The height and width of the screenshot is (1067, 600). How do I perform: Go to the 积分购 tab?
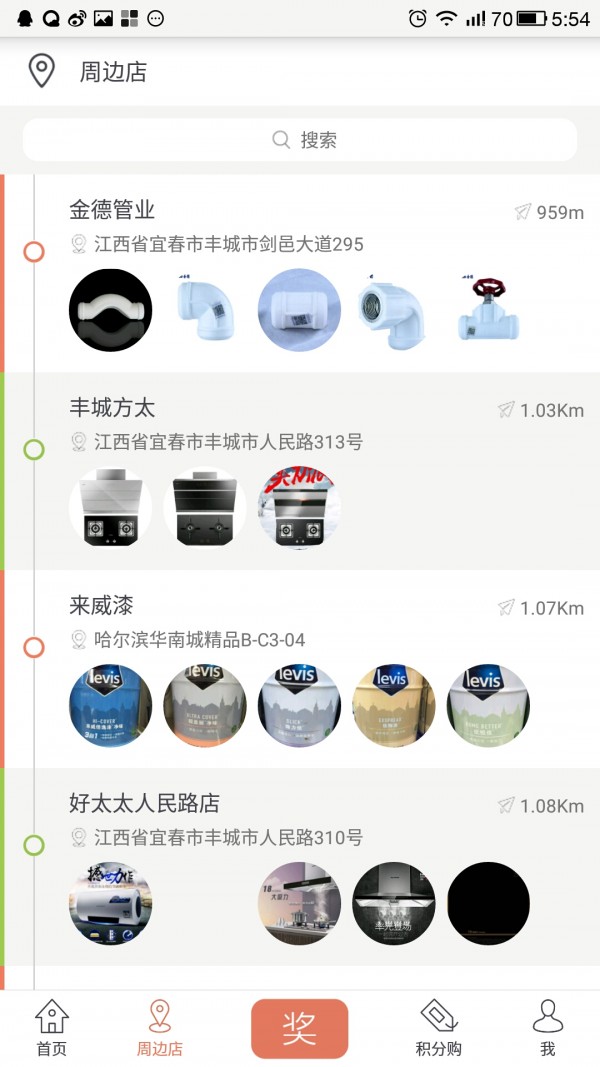click(x=438, y=1029)
